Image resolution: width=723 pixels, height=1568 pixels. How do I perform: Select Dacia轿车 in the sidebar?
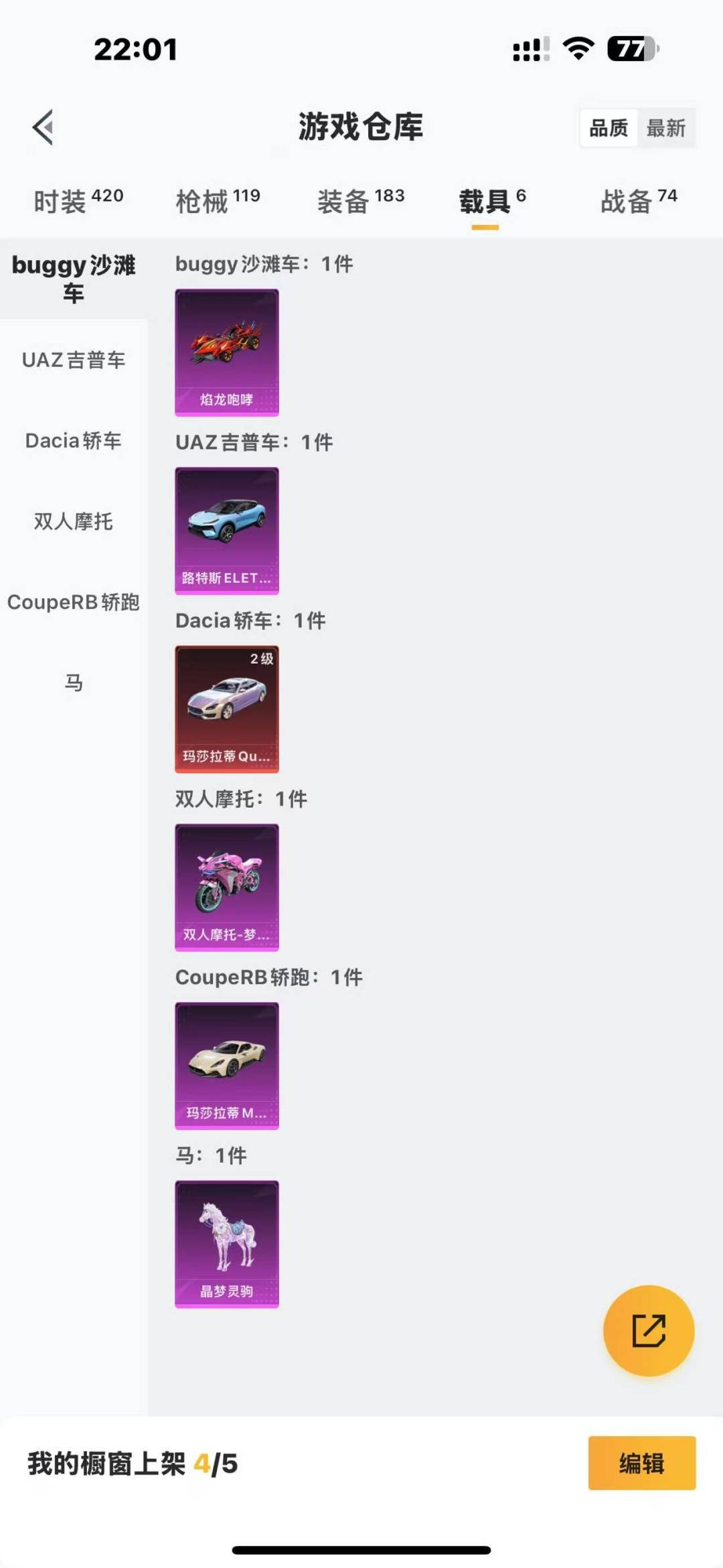[74, 440]
